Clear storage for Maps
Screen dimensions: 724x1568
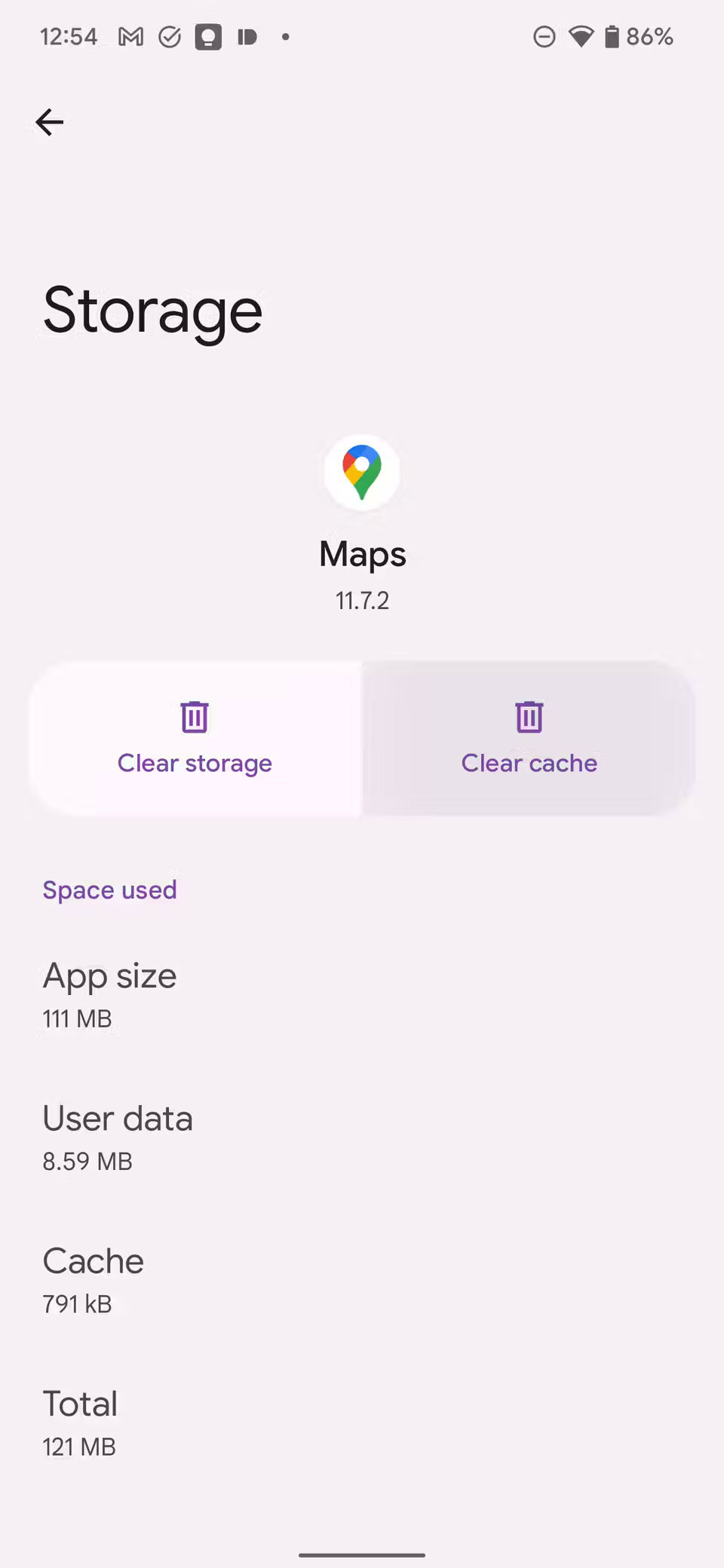[x=195, y=739]
